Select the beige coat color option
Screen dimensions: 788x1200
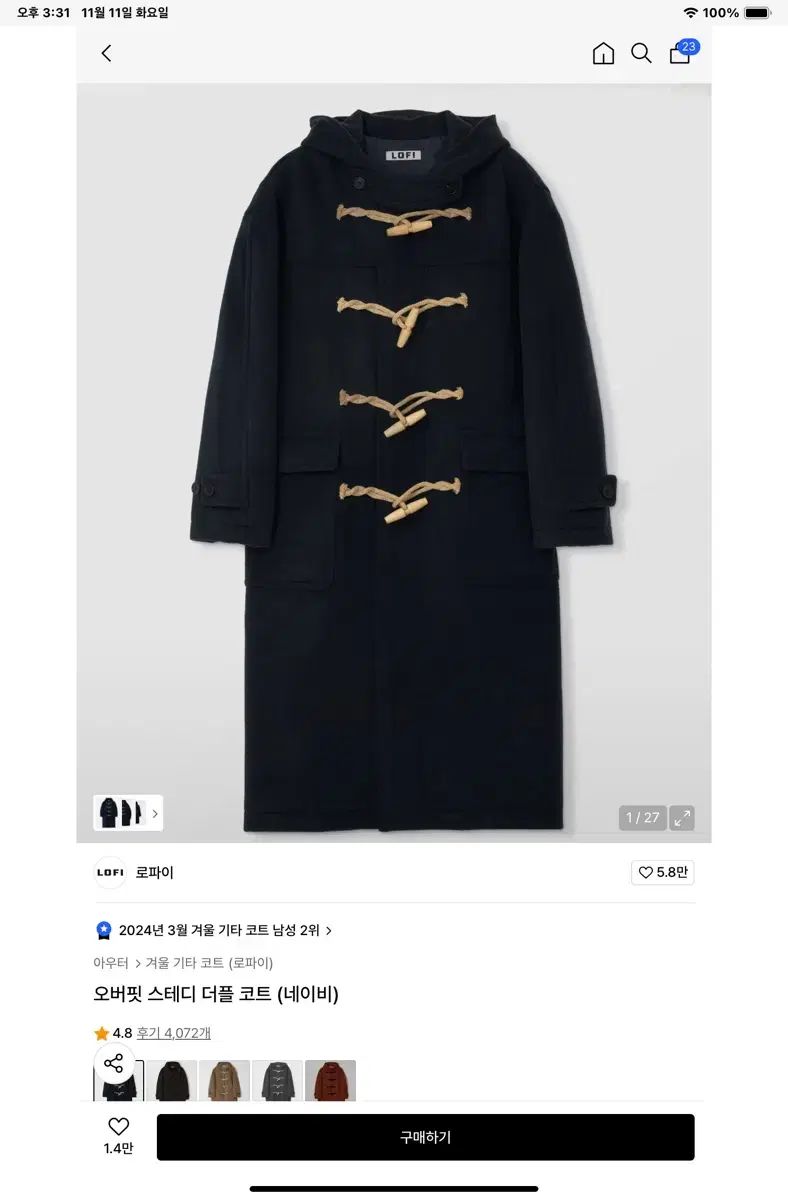(224, 1081)
